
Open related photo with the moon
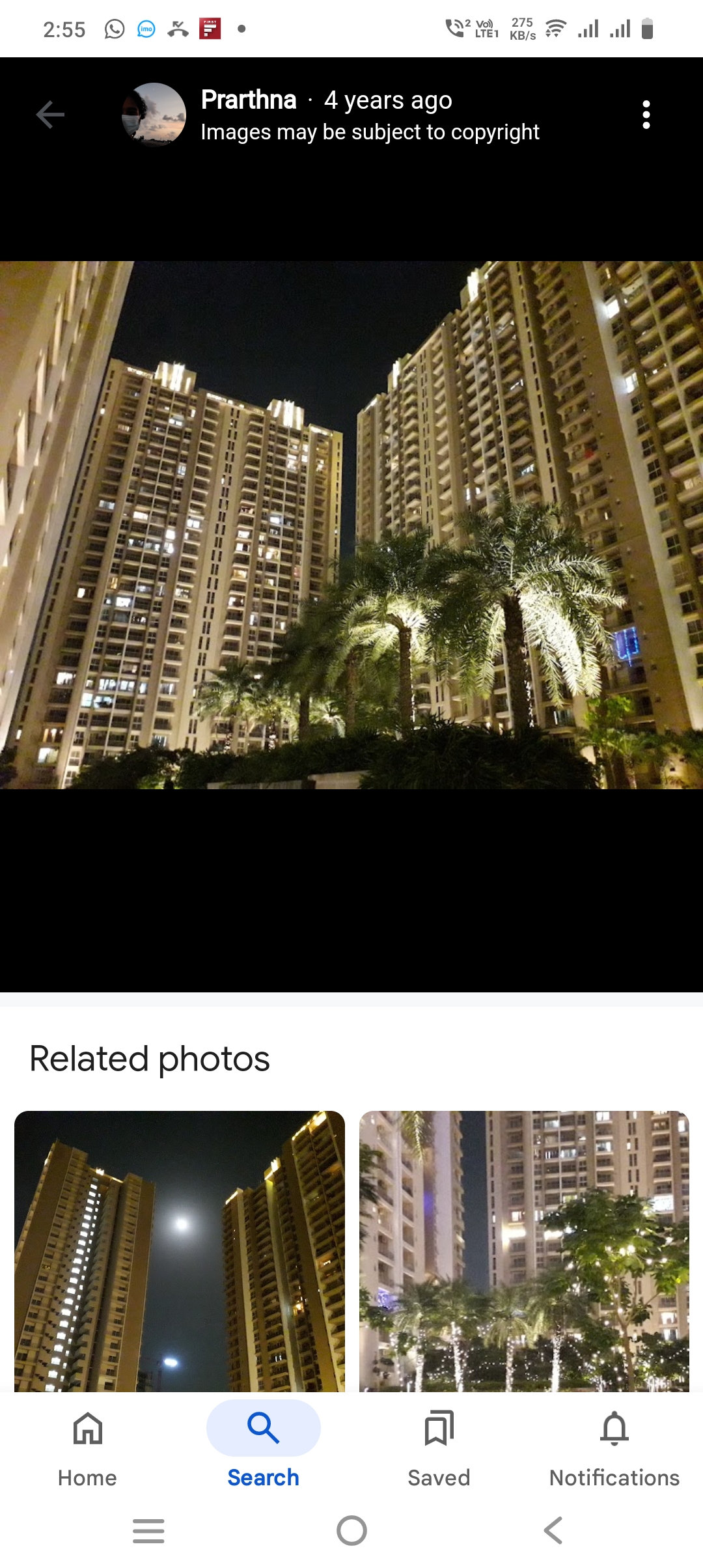(180, 1250)
